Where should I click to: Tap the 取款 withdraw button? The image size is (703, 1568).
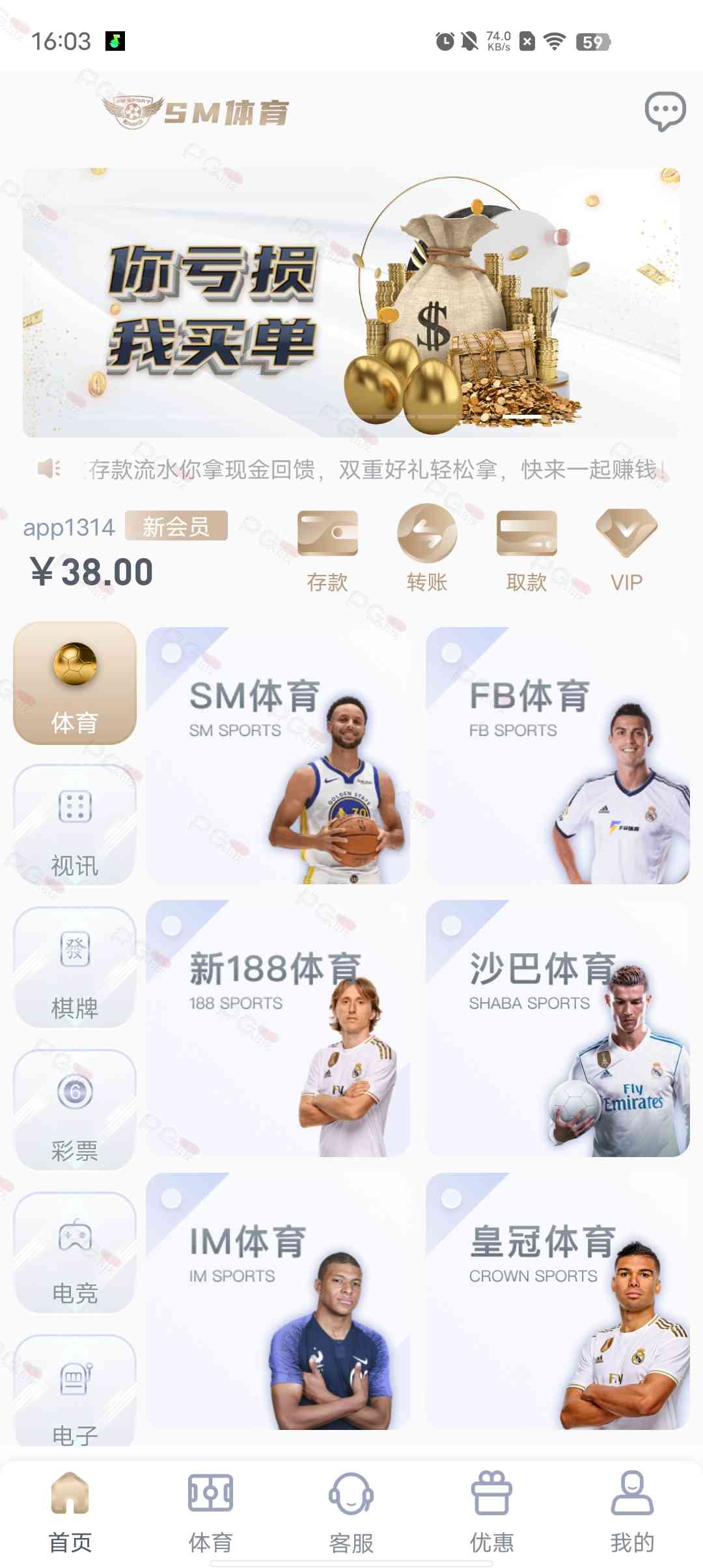[527, 550]
